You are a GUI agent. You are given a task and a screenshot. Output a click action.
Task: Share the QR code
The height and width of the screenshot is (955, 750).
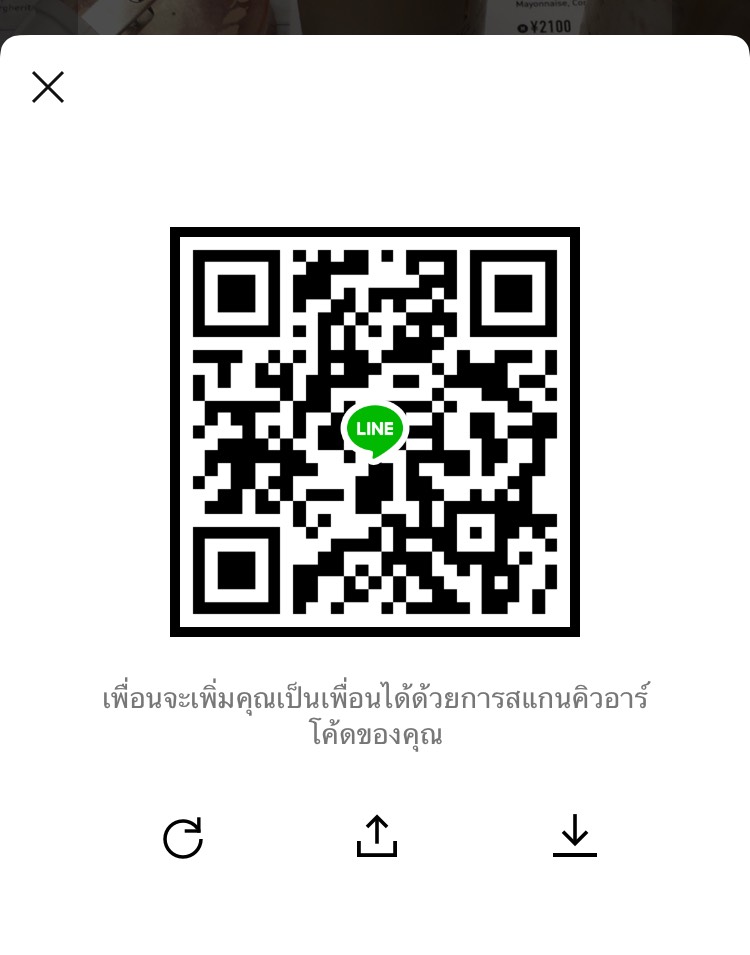[x=376, y=837]
